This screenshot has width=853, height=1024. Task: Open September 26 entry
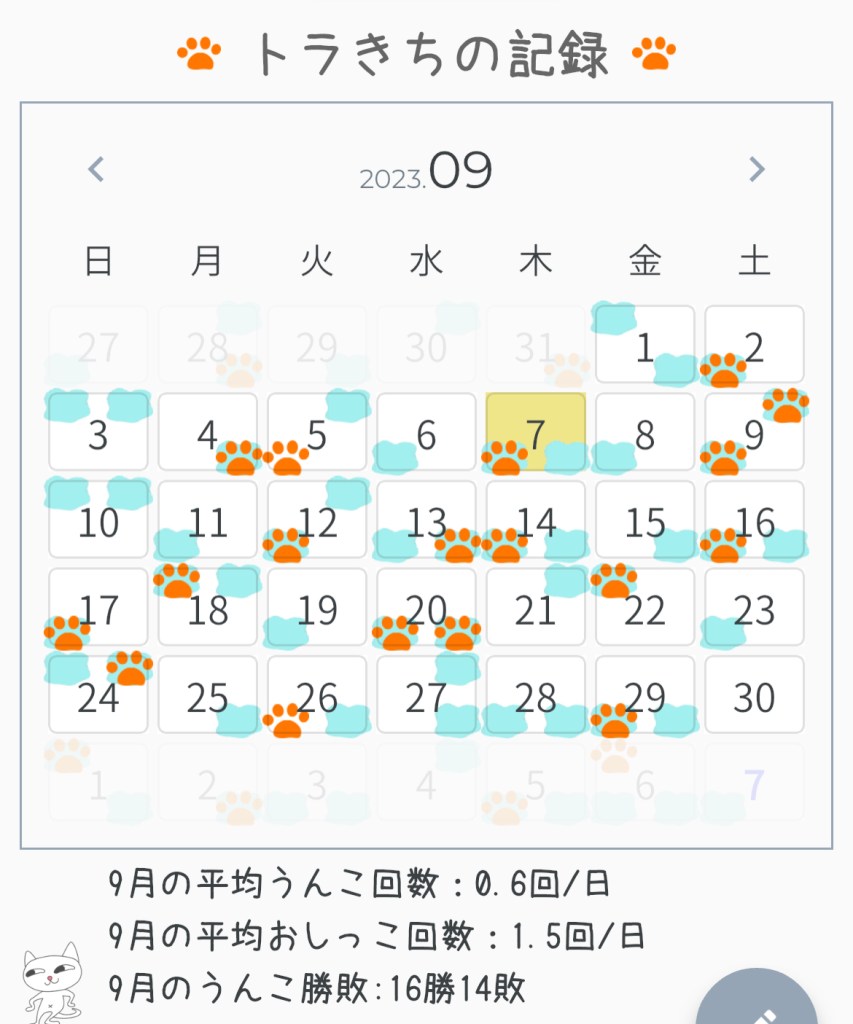point(317,695)
